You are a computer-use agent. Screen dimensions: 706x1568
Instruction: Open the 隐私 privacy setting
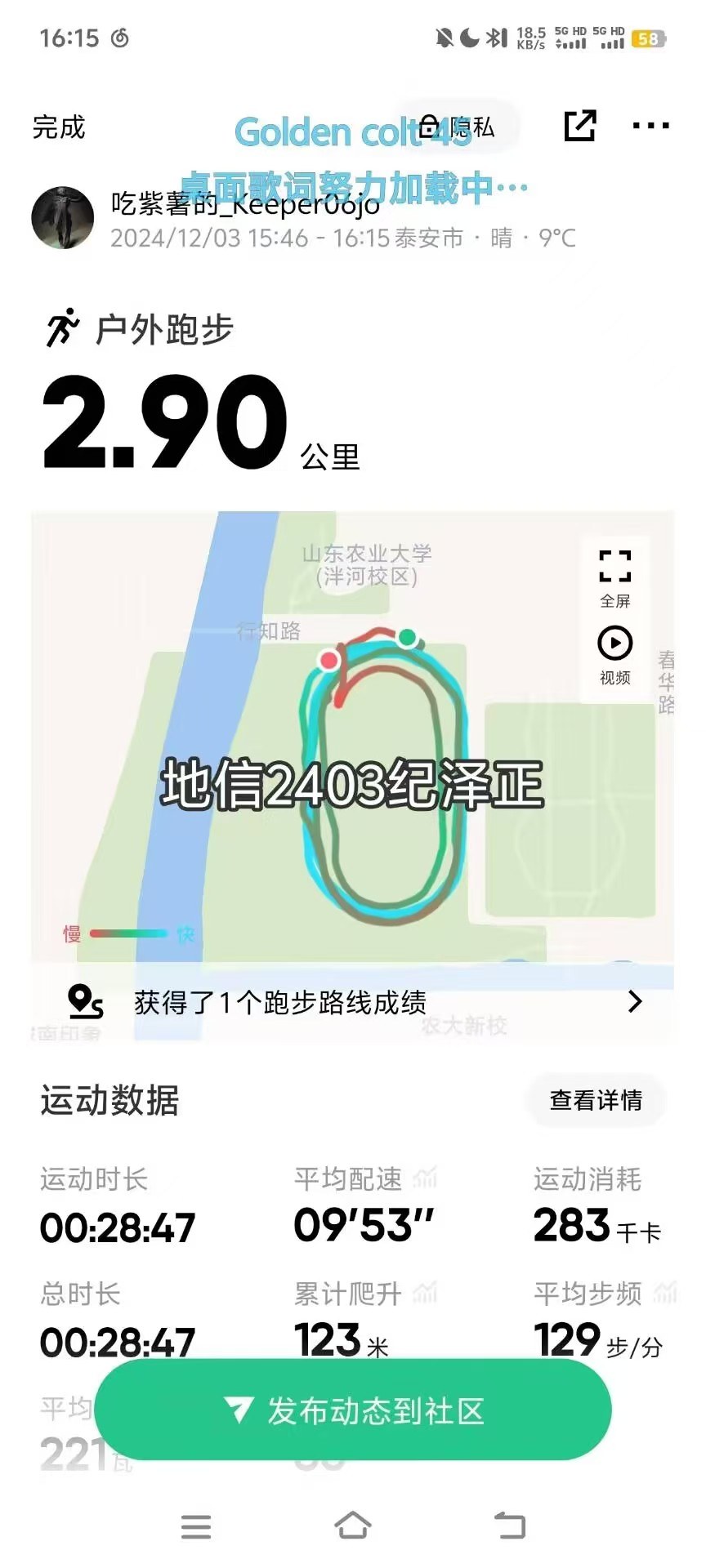[458, 127]
